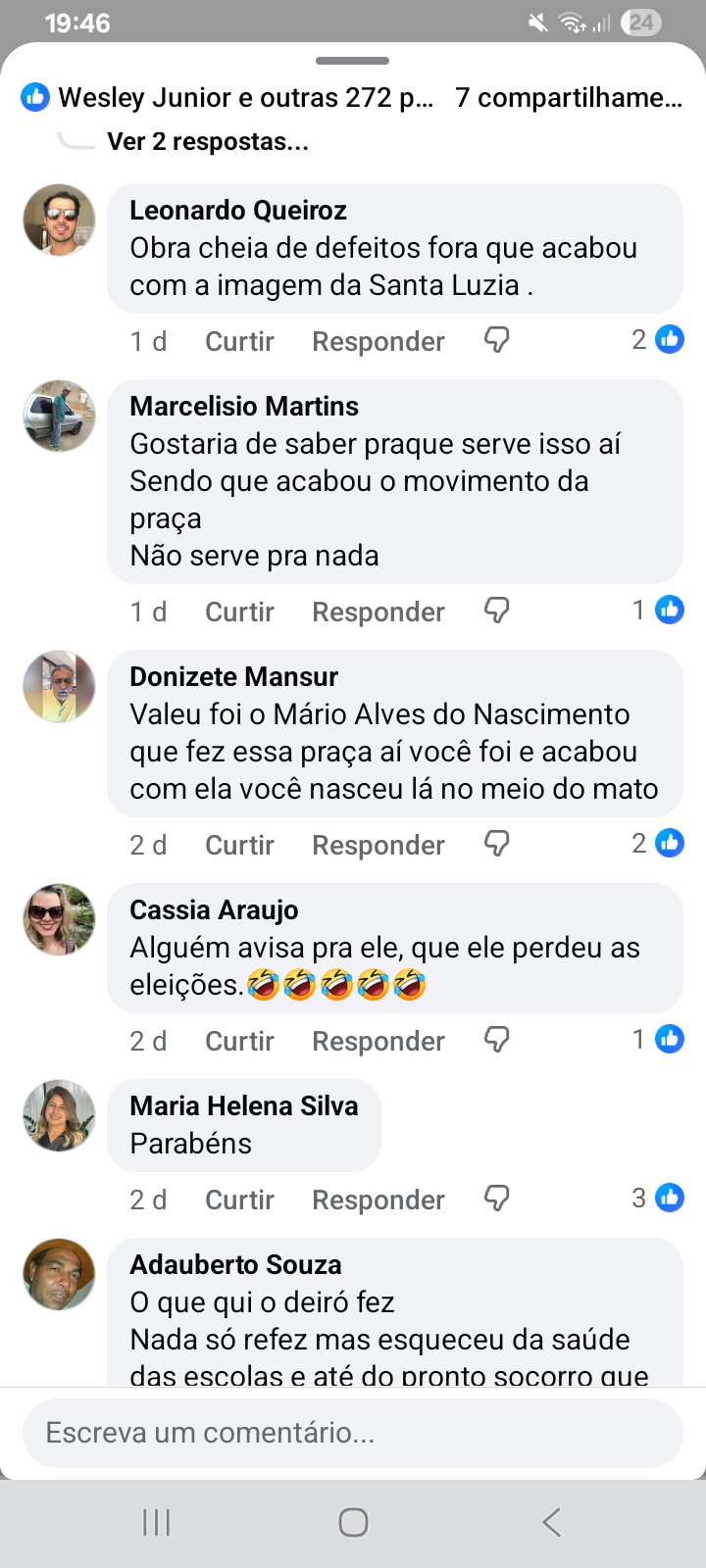
Task: Like Leonardo Queiroz's comment
Action: pyautogui.click(x=239, y=341)
